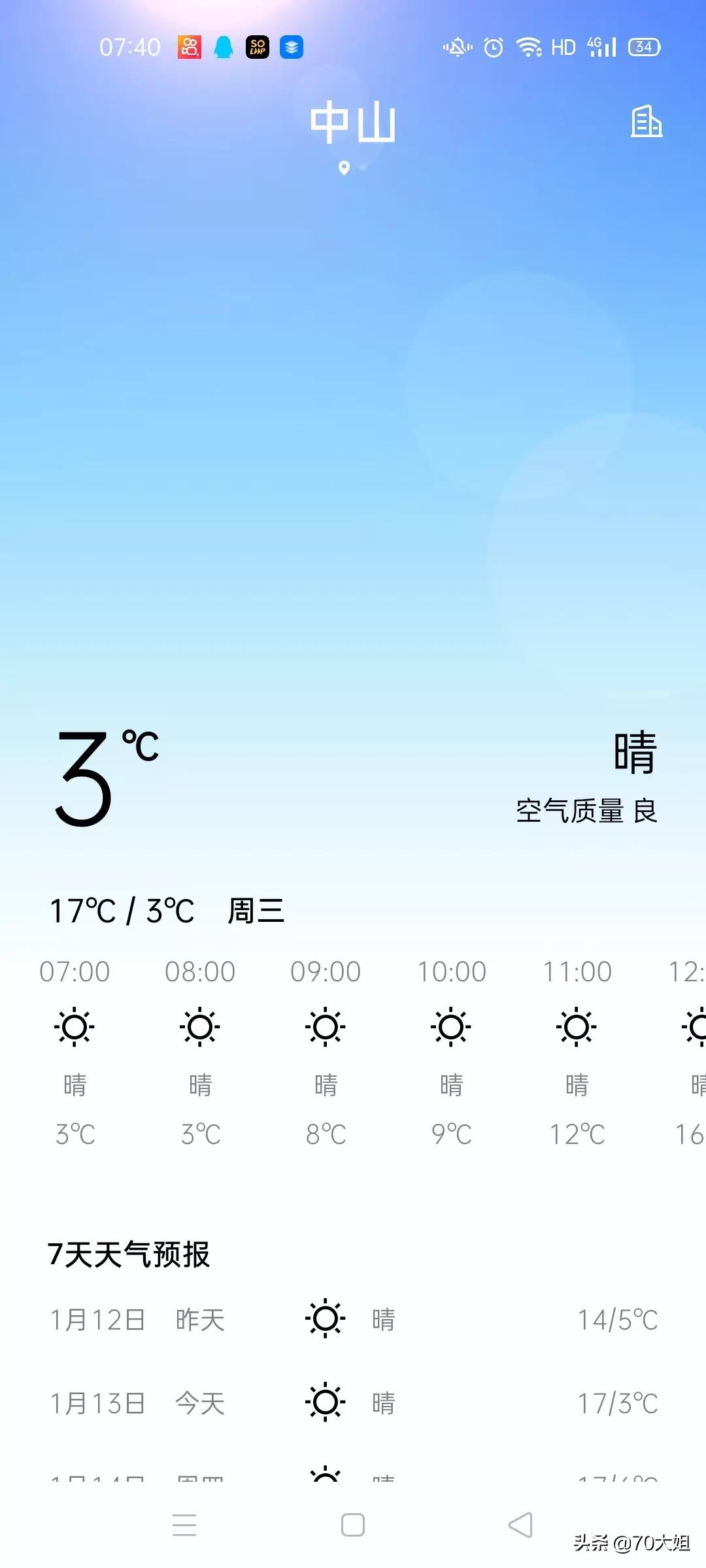Go to the home screen
The width and height of the screenshot is (706, 1568).
point(353,1525)
